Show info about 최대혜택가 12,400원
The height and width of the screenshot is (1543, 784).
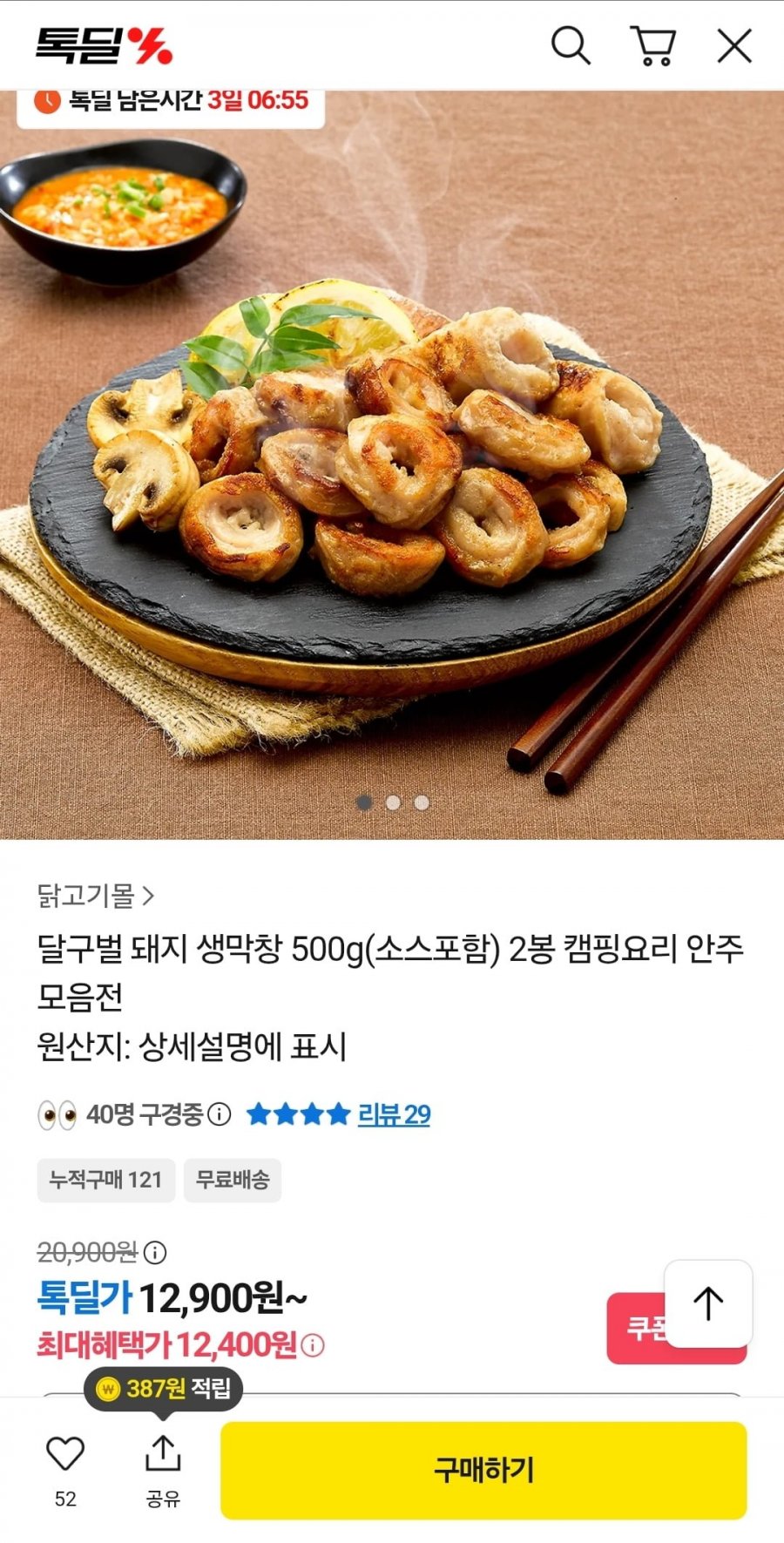pos(313,1346)
